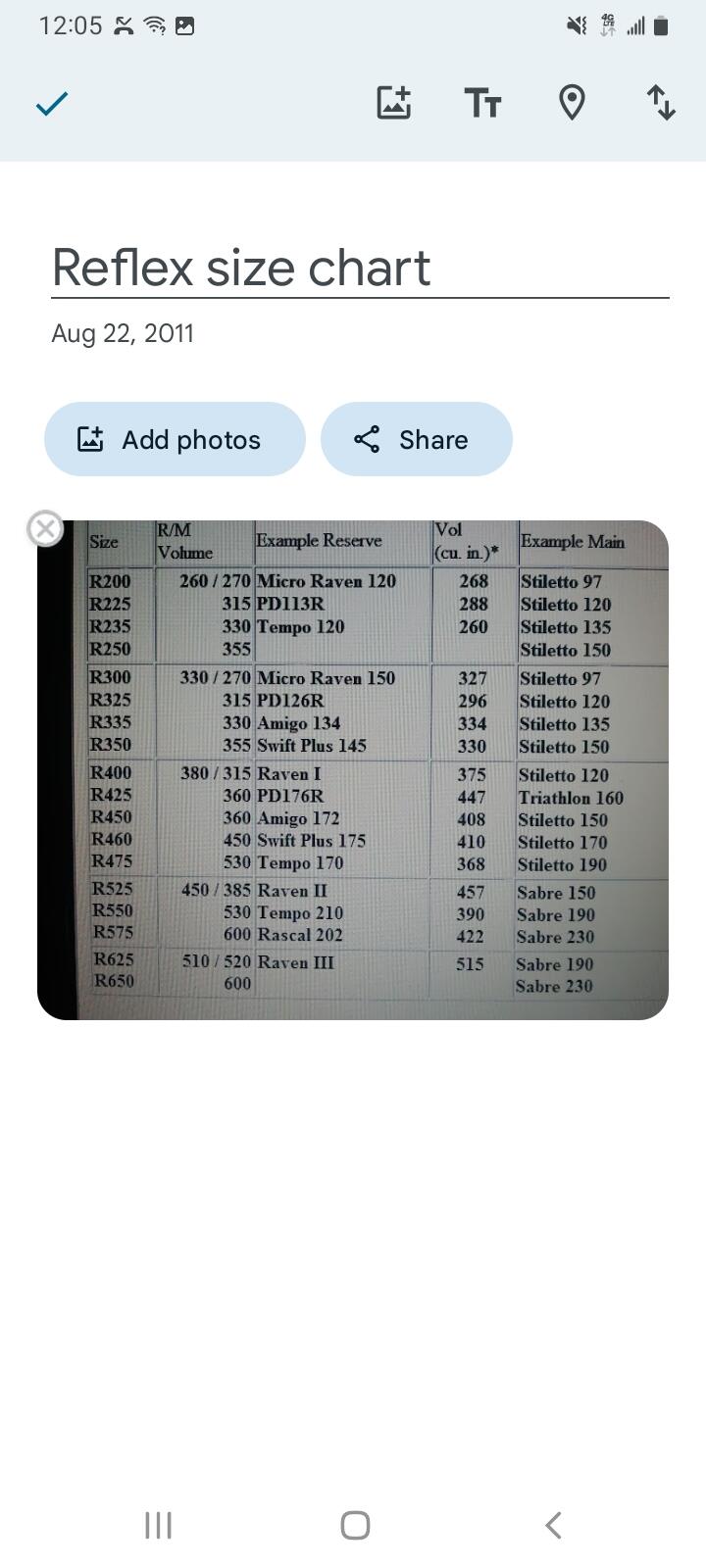Open the attached size chart photo
Image resolution: width=706 pixels, height=1568 pixels.
pos(353,770)
